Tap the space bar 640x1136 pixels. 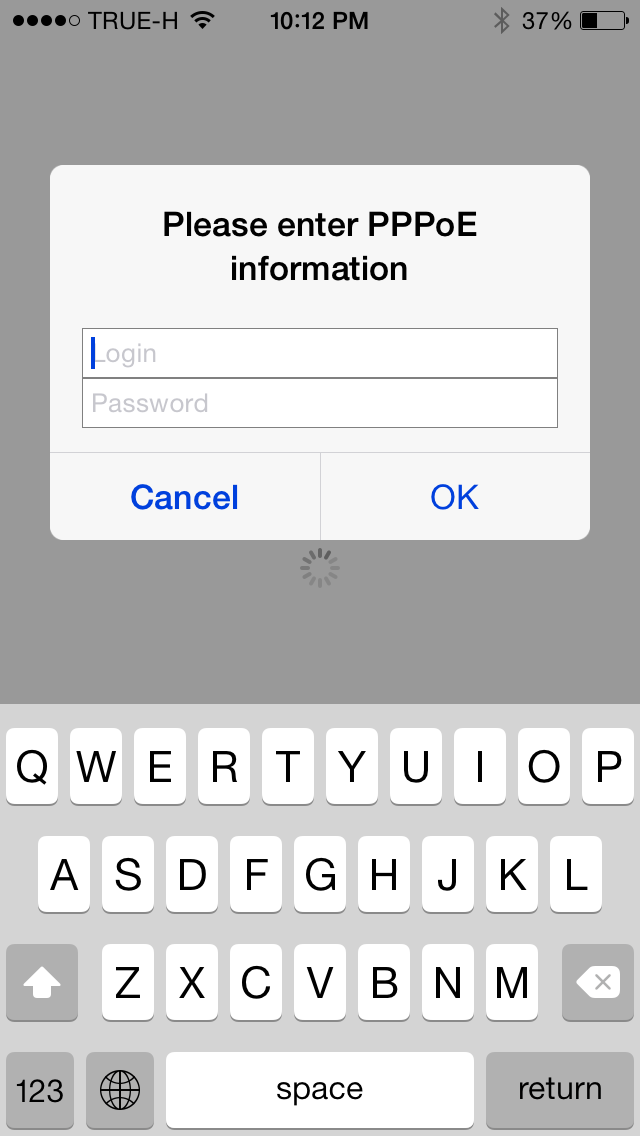[320, 1089]
